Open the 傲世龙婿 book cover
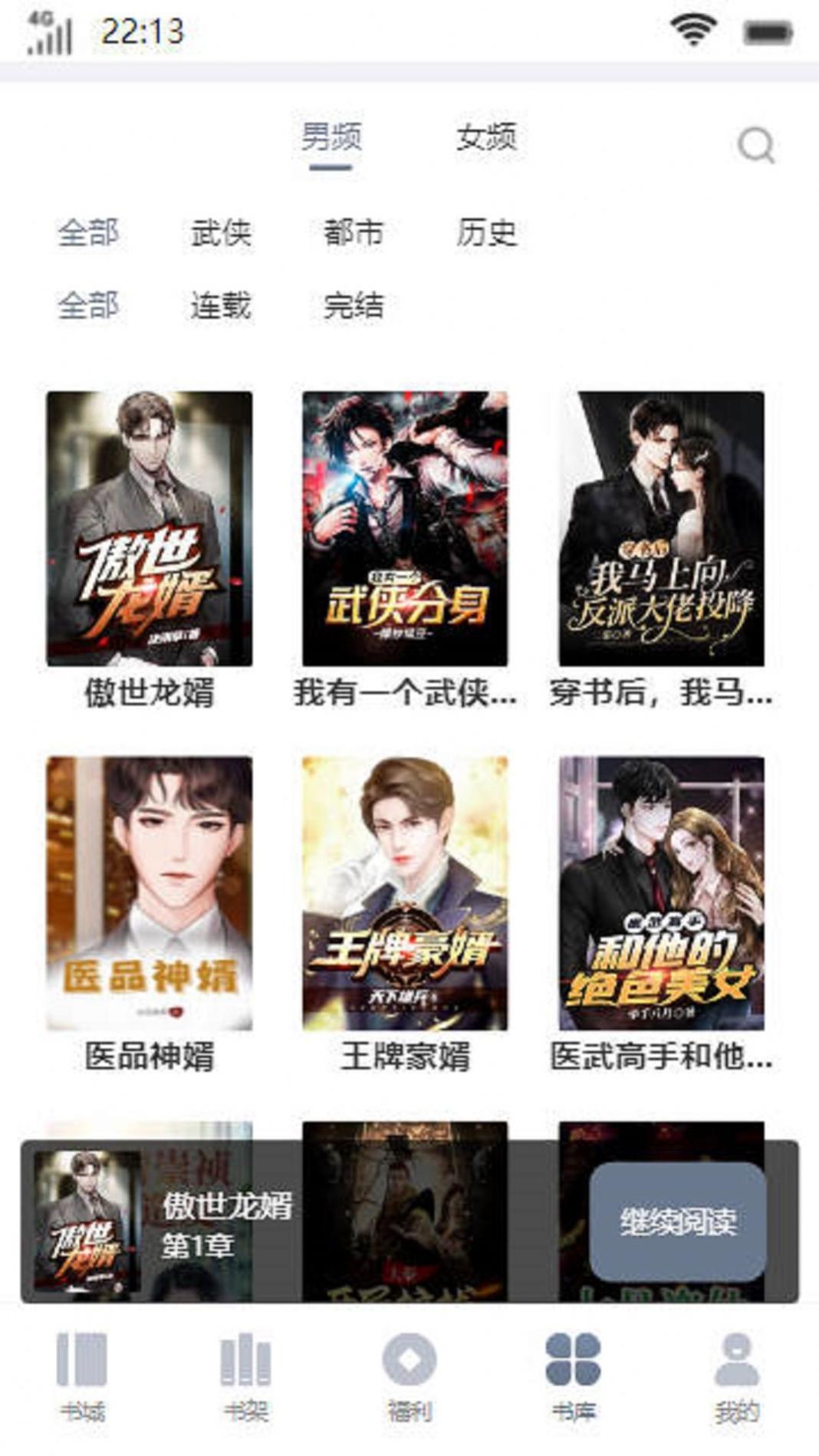Screen dimensions: 819x1456 (150, 531)
